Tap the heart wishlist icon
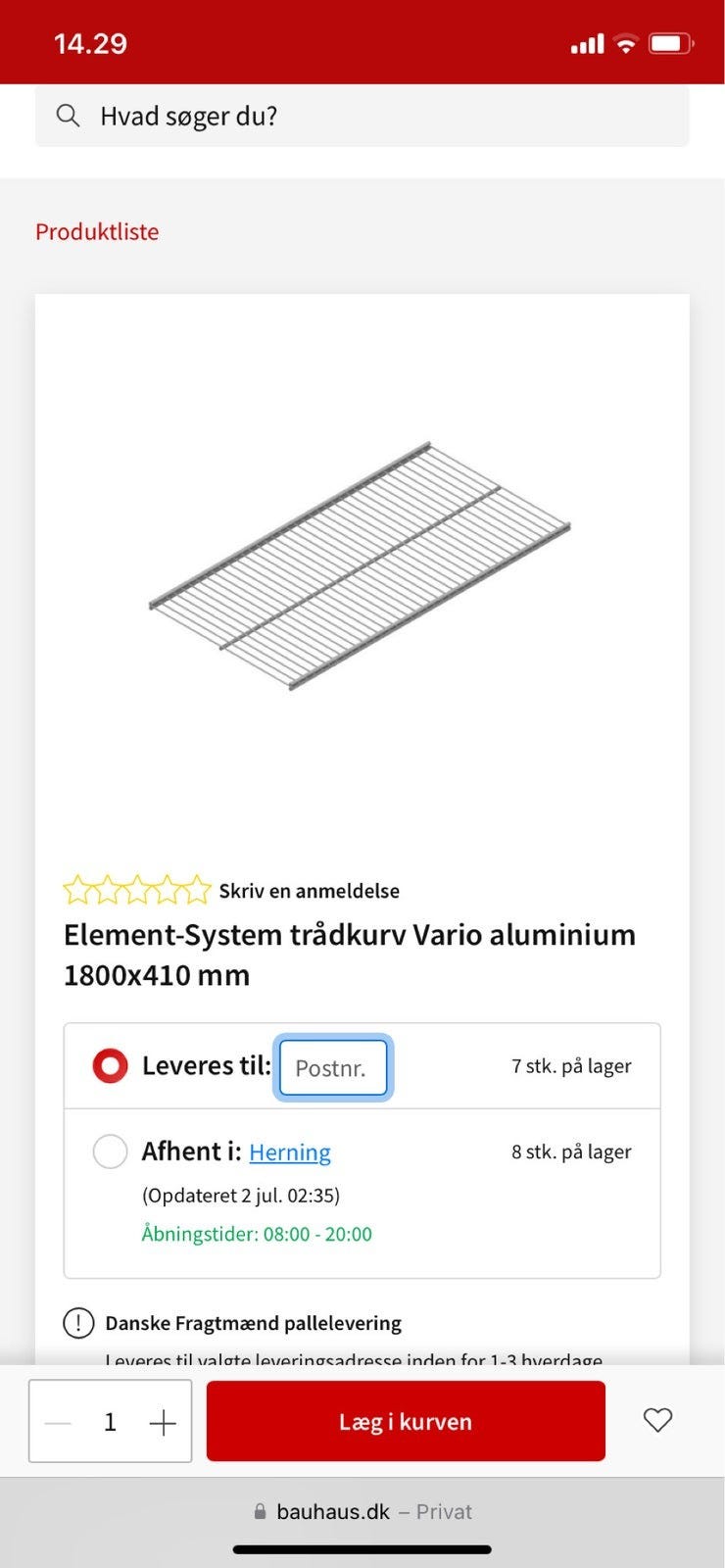Screen dimensions: 725x1568 (x=657, y=1420)
